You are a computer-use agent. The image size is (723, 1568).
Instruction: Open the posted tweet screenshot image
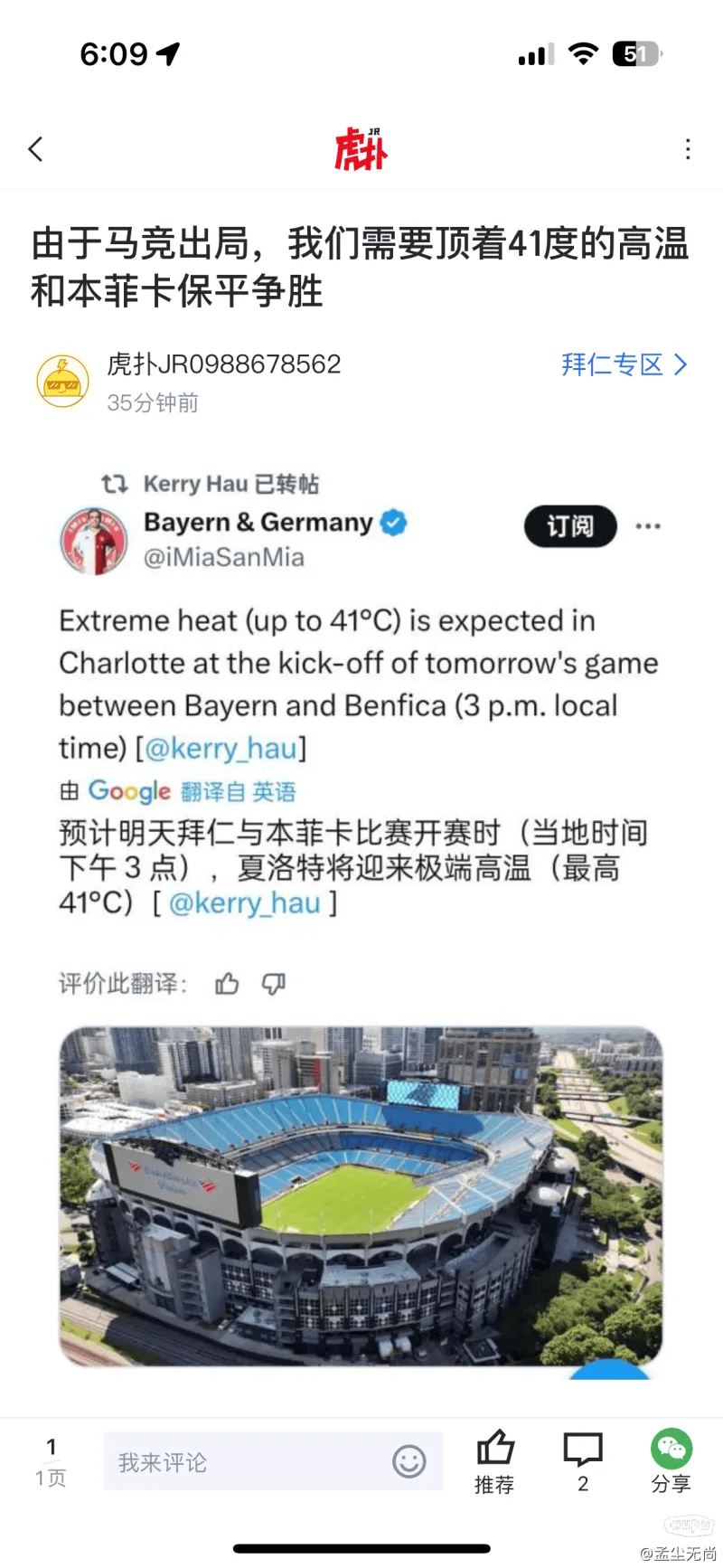tap(361, 921)
